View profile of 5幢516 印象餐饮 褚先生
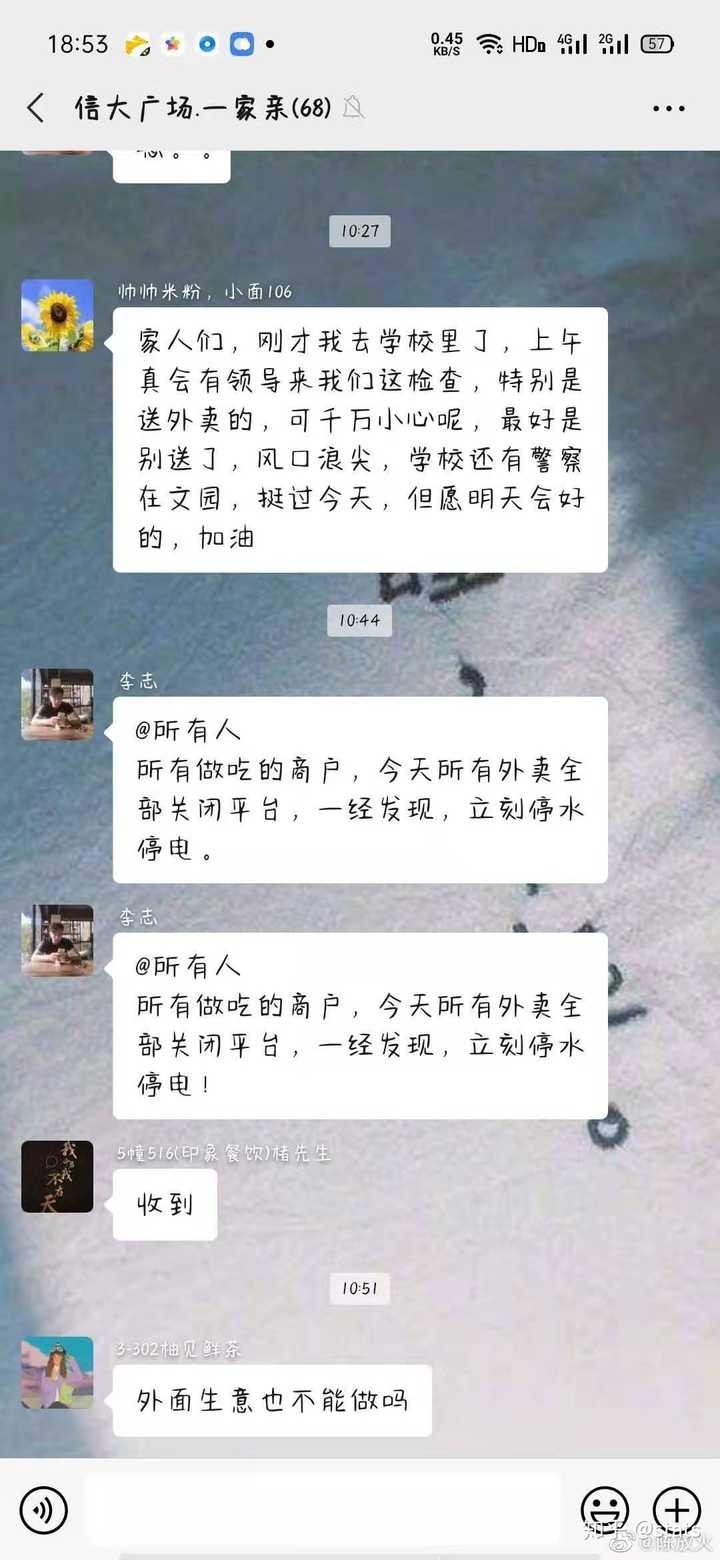This screenshot has width=720, height=1560. 57,1176
